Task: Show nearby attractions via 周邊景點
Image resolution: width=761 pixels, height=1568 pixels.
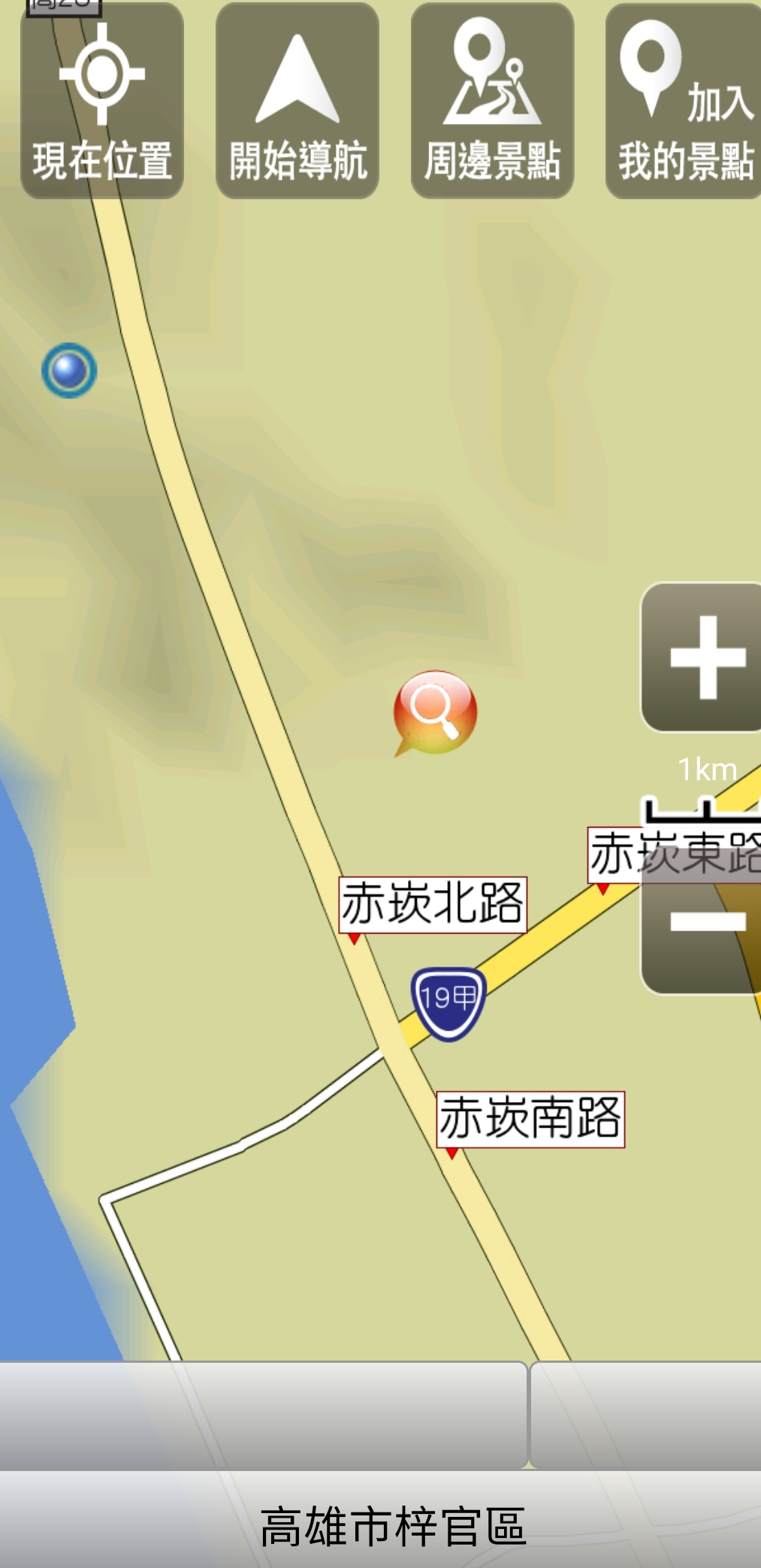Action: point(493,101)
